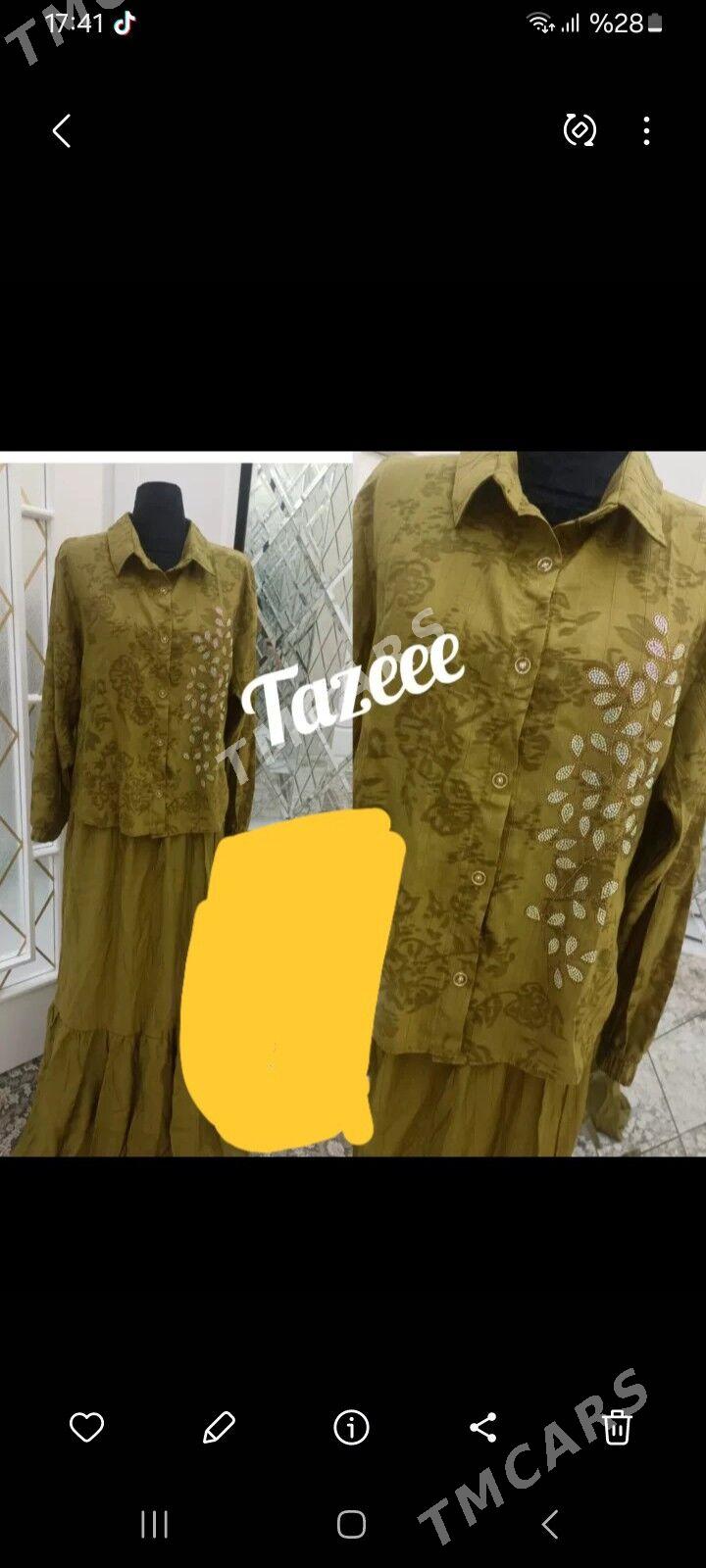Delete this photo with trash icon
This screenshot has width=706, height=1568.
click(617, 1427)
